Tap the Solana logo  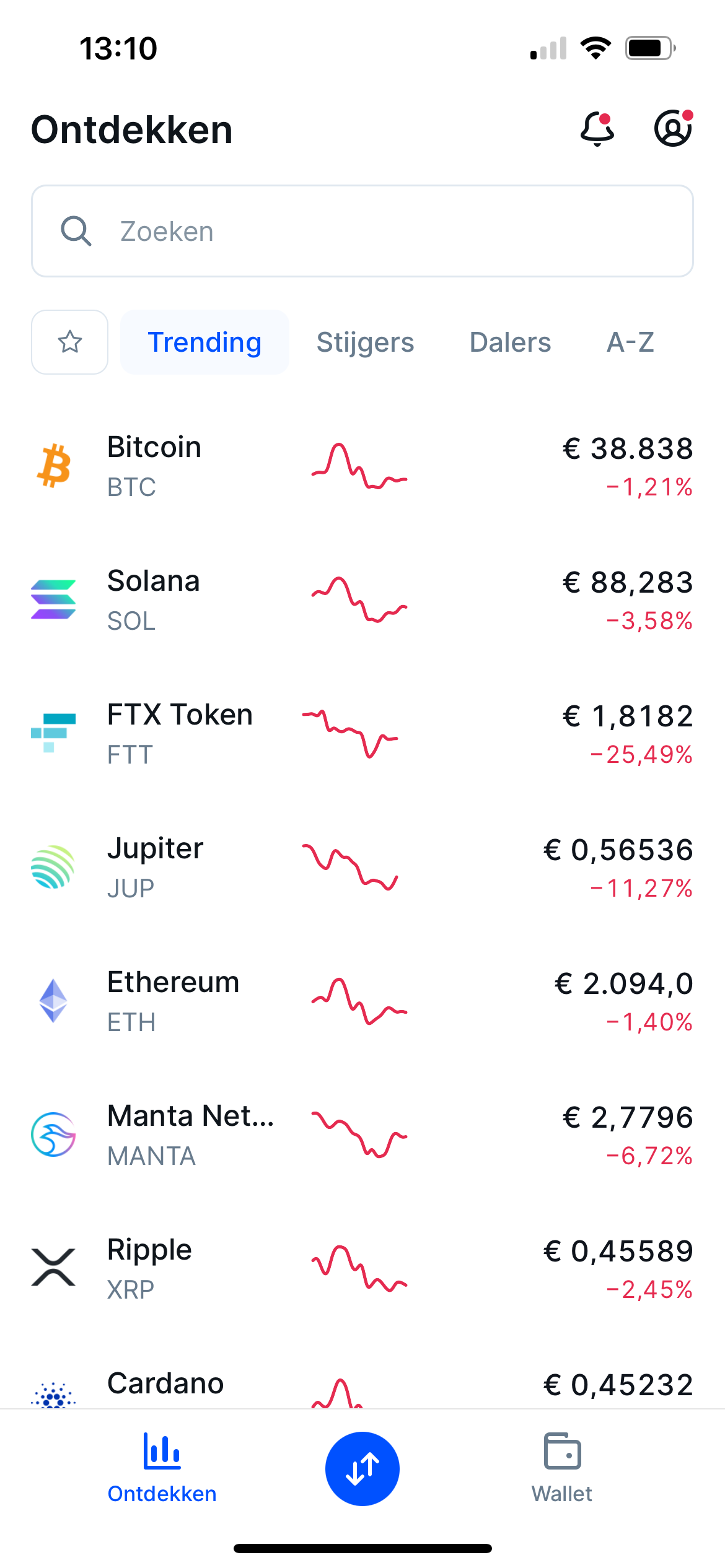pos(55,599)
